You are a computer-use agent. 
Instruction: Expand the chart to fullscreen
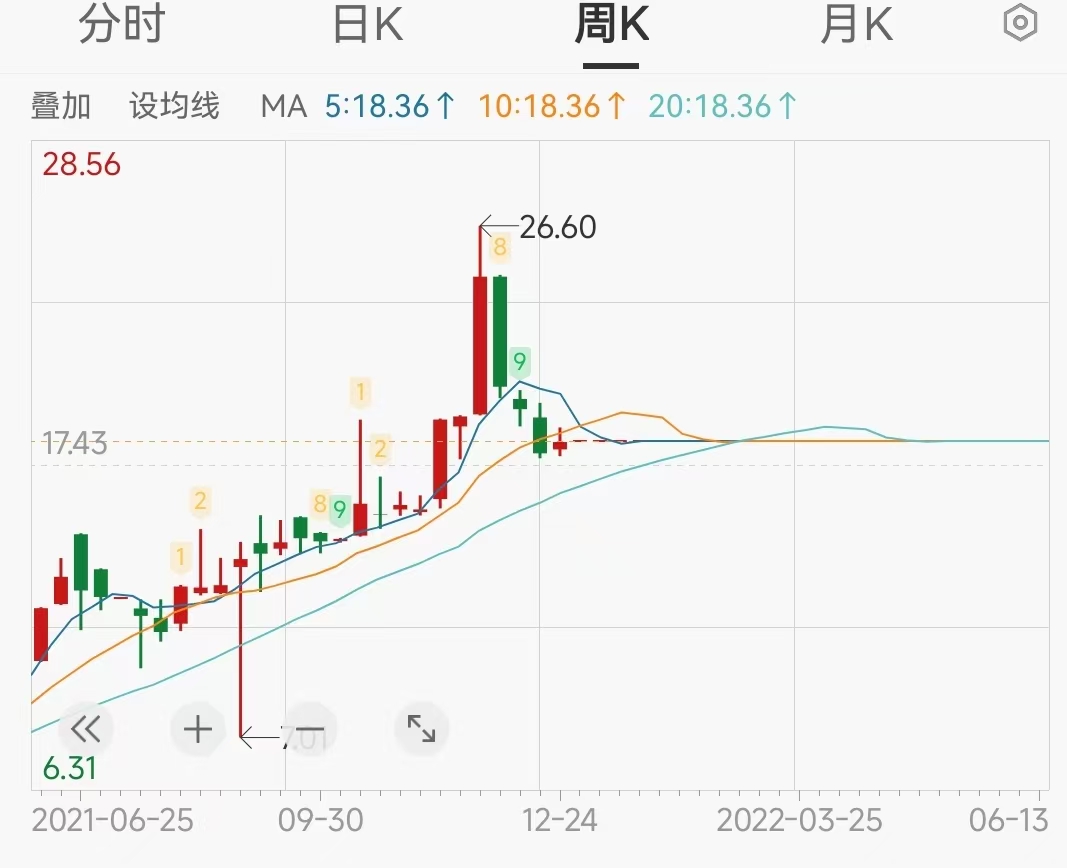pyautogui.click(x=421, y=729)
